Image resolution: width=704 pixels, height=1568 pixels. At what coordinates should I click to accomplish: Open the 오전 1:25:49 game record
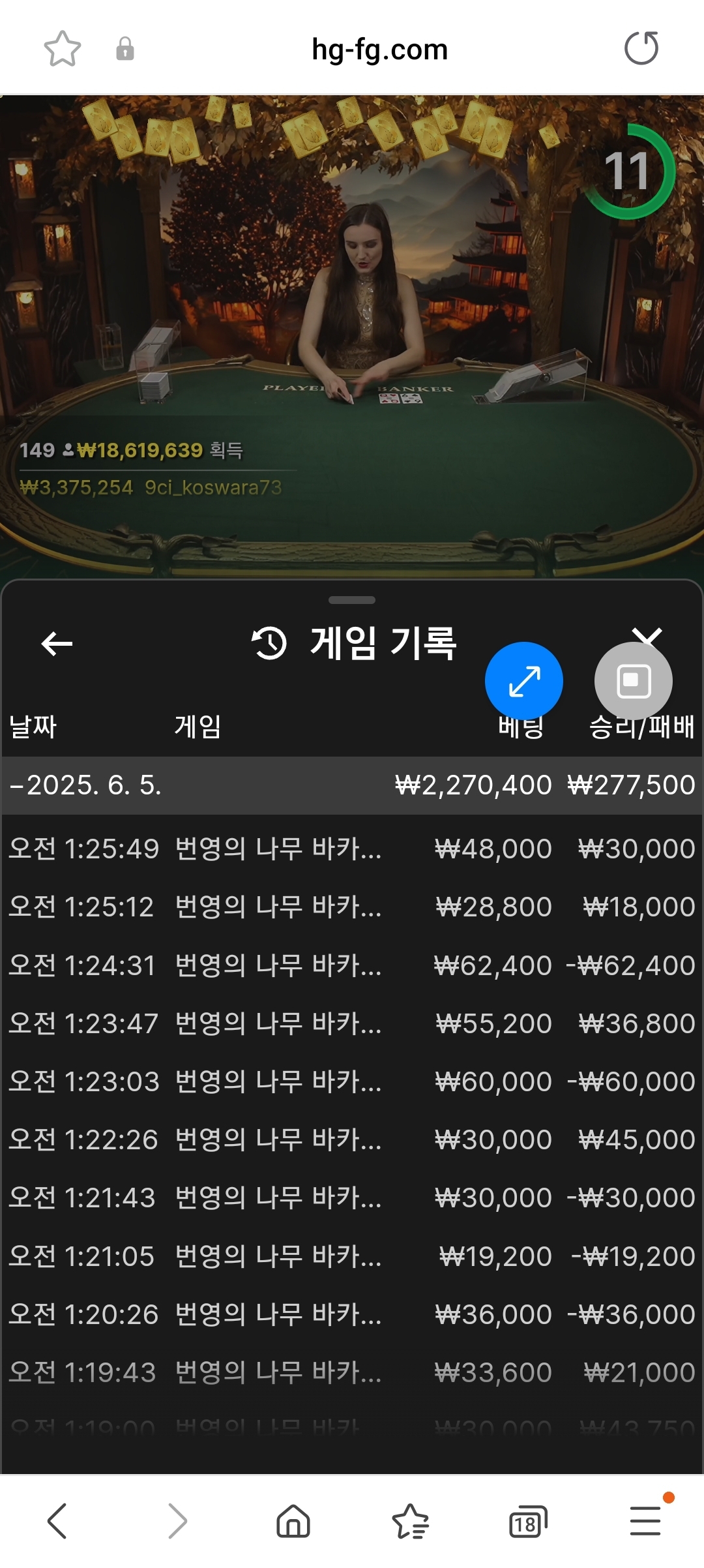click(x=352, y=849)
